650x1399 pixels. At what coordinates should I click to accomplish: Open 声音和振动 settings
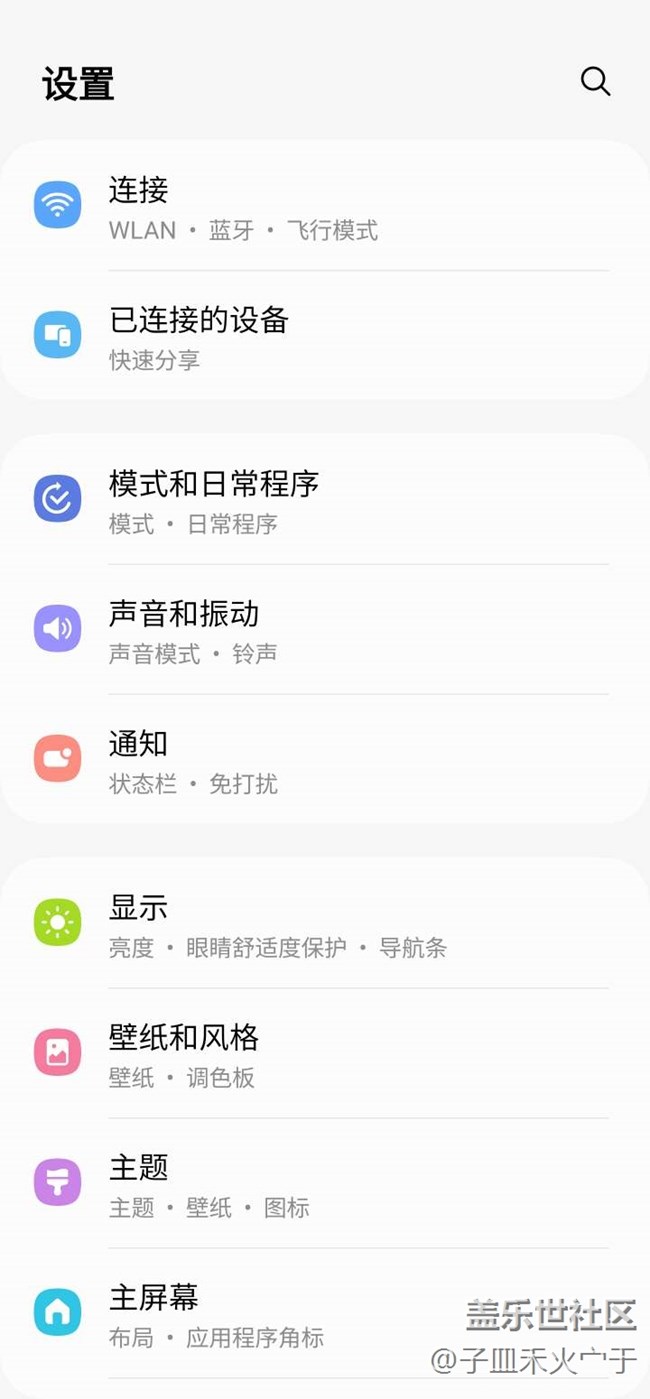[324, 630]
